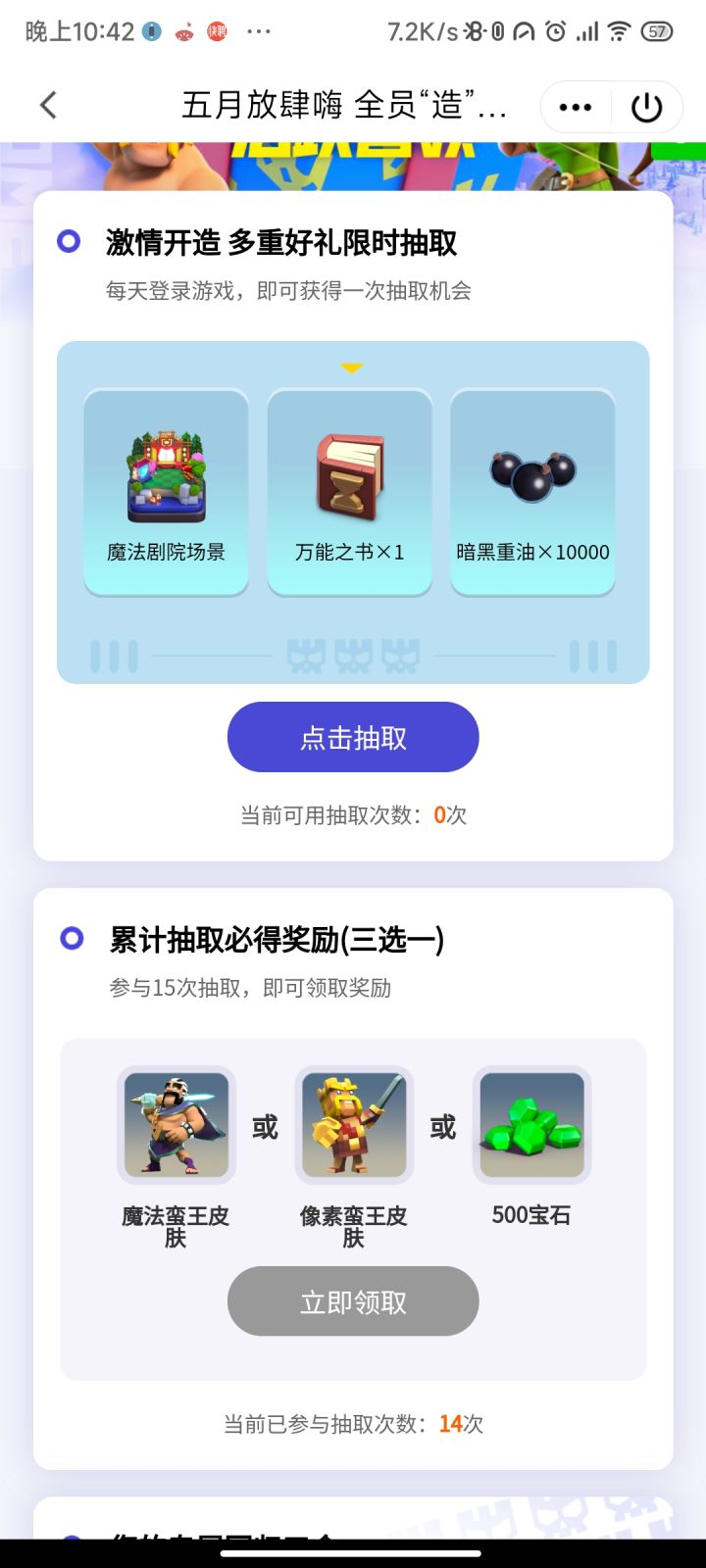
Task: Expand the status bar ellipsis menu
Action: tap(258, 32)
